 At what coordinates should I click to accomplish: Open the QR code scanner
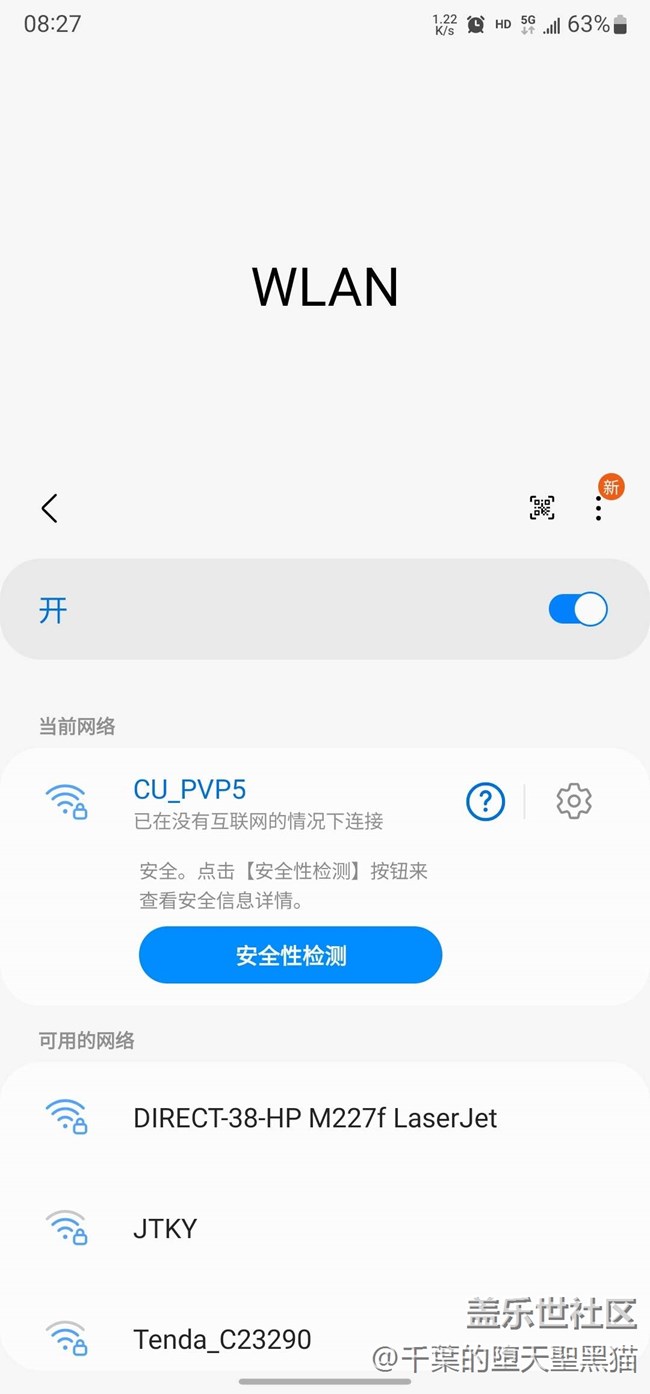pyautogui.click(x=542, y=508)
